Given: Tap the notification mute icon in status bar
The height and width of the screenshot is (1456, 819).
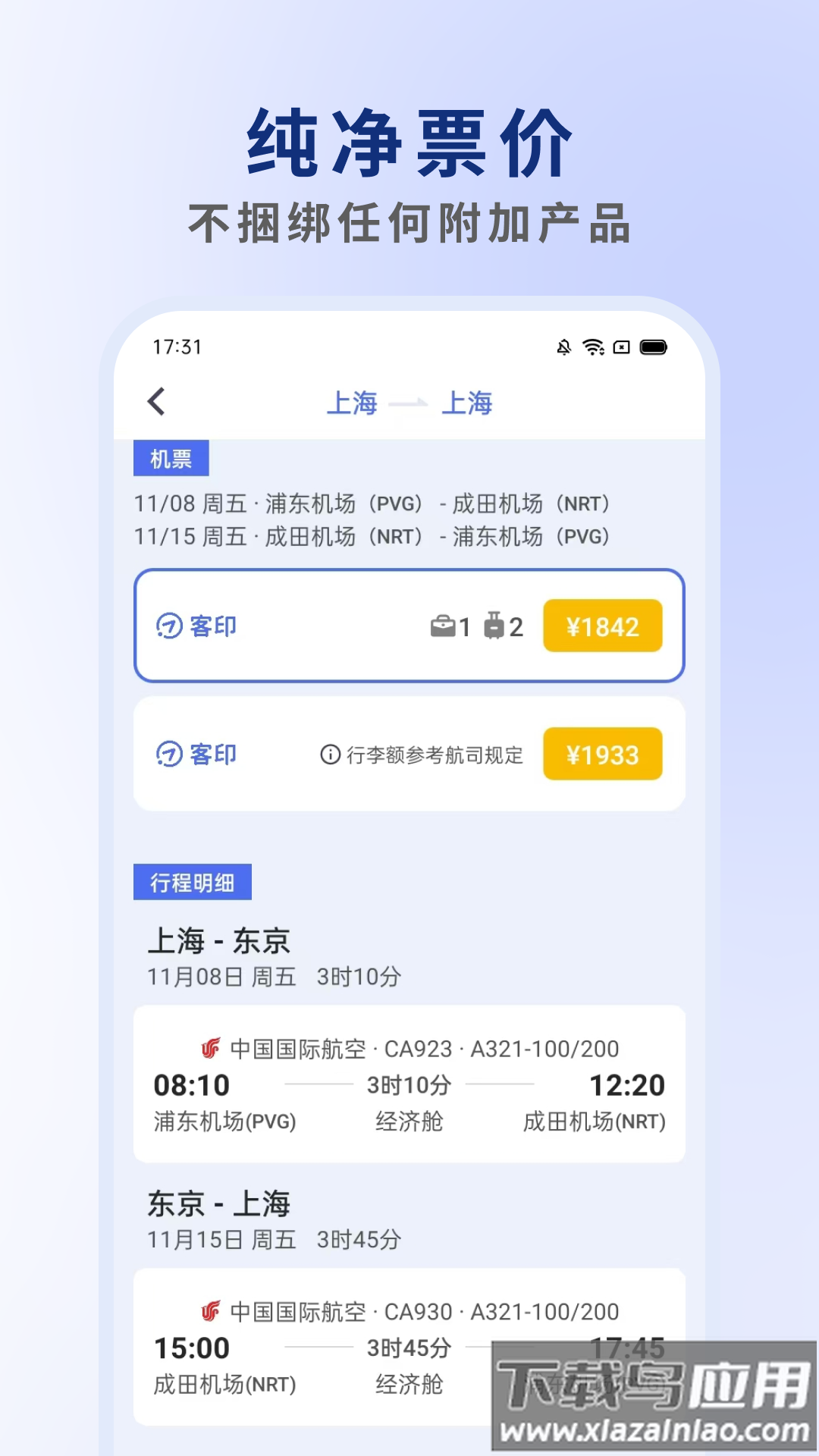Looking at the screenshot, I should click(562, 347).
